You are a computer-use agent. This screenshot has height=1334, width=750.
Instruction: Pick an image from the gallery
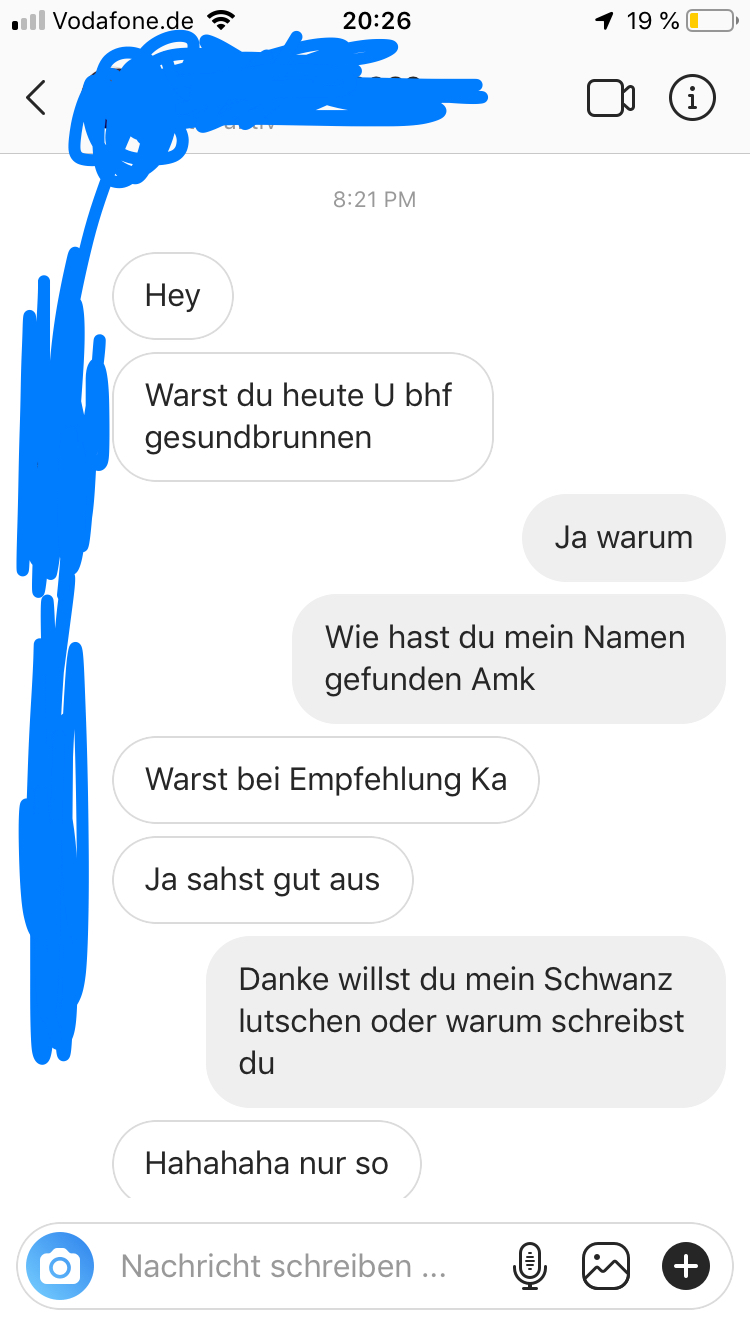pyautogui.click(x=606, y=1267)
